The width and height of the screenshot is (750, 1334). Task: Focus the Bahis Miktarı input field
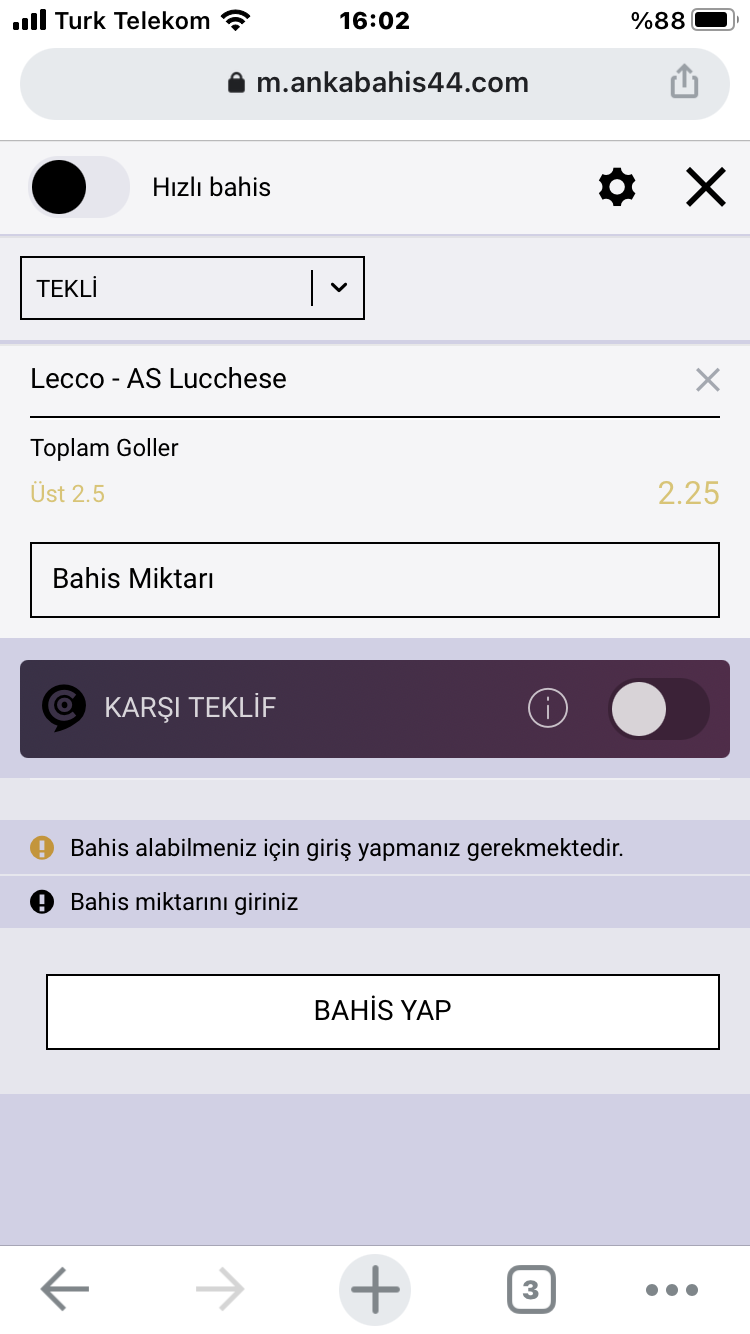tap(375, 580)
